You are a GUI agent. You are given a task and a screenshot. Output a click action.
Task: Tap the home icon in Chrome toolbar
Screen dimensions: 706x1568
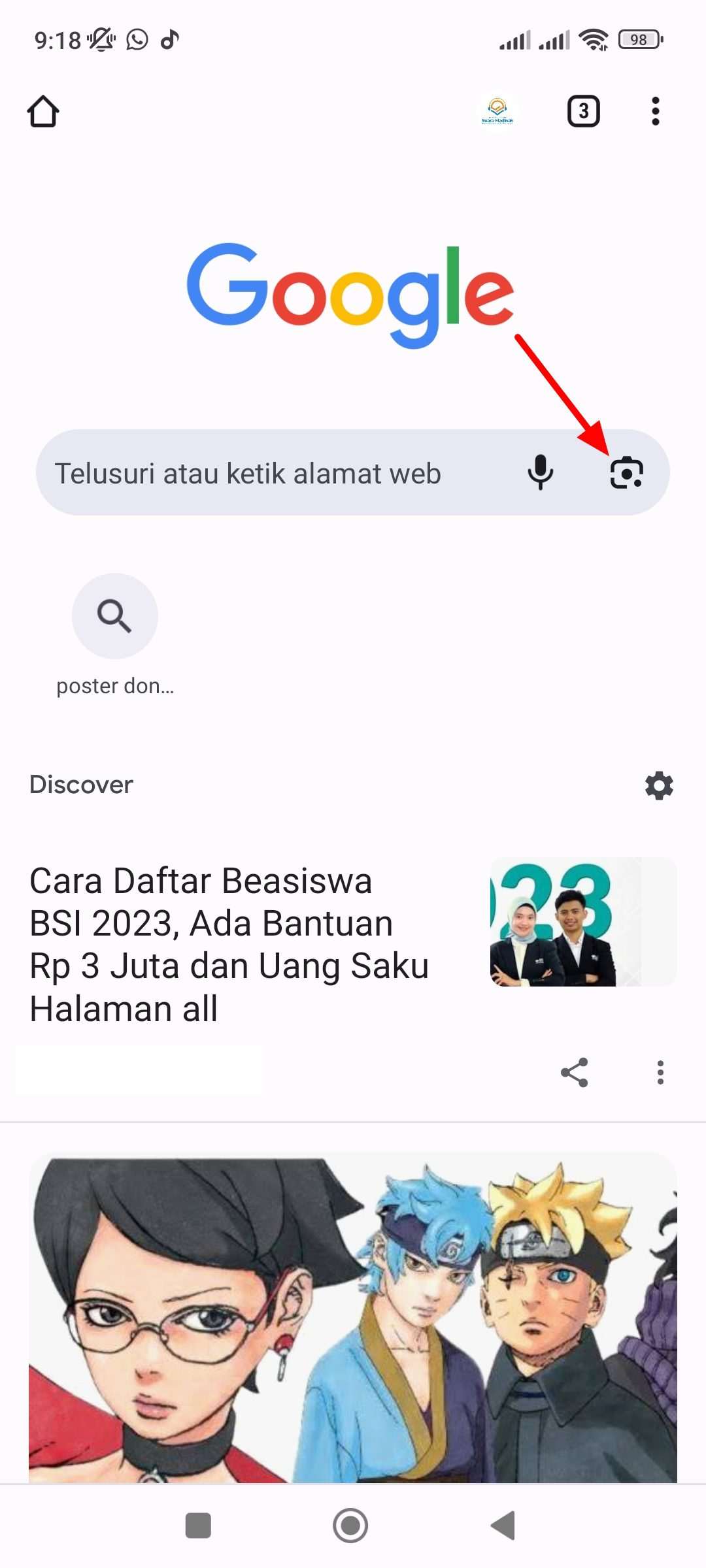[x=43, y=111]
